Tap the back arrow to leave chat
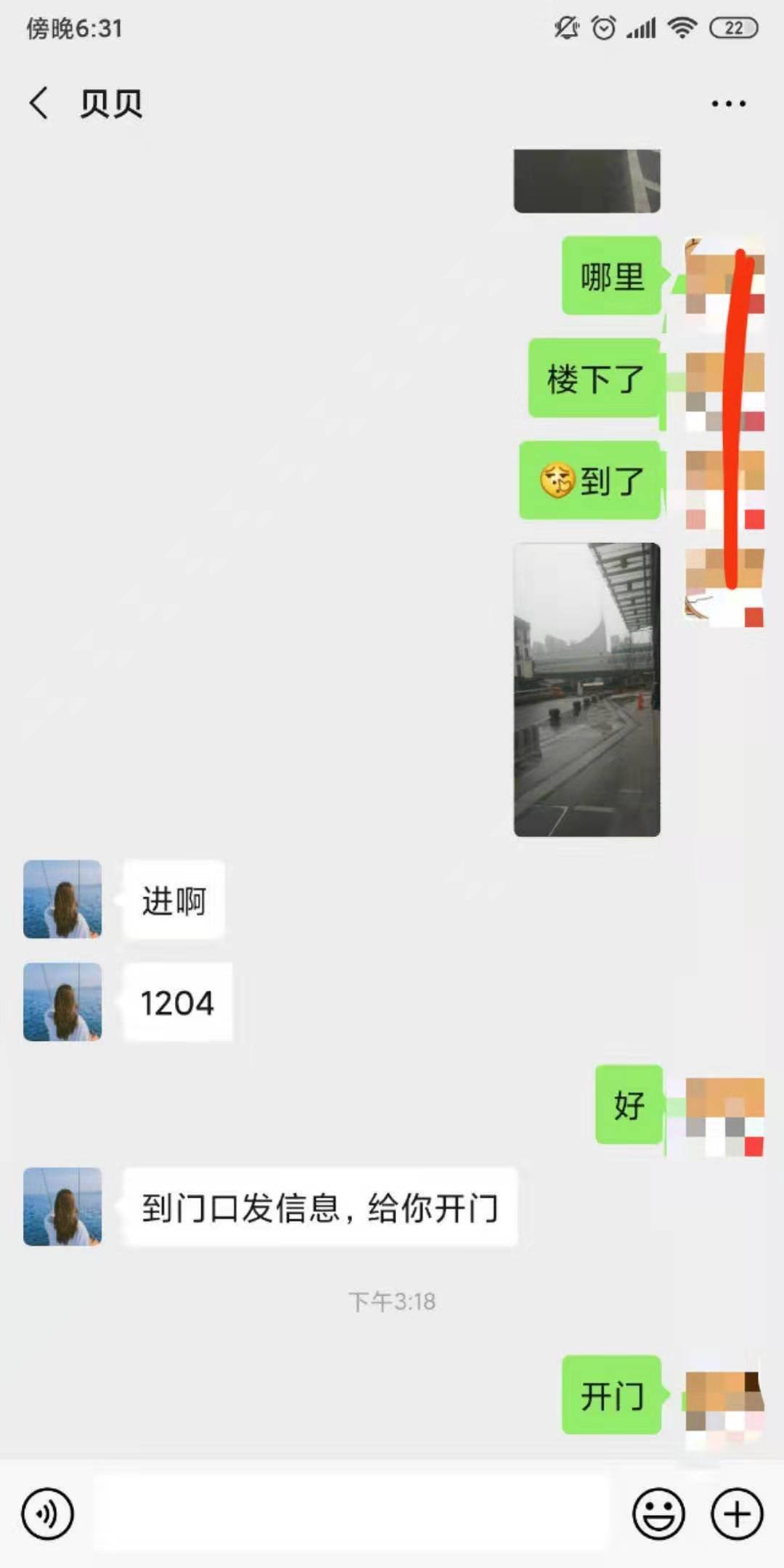 pos(38,103)
